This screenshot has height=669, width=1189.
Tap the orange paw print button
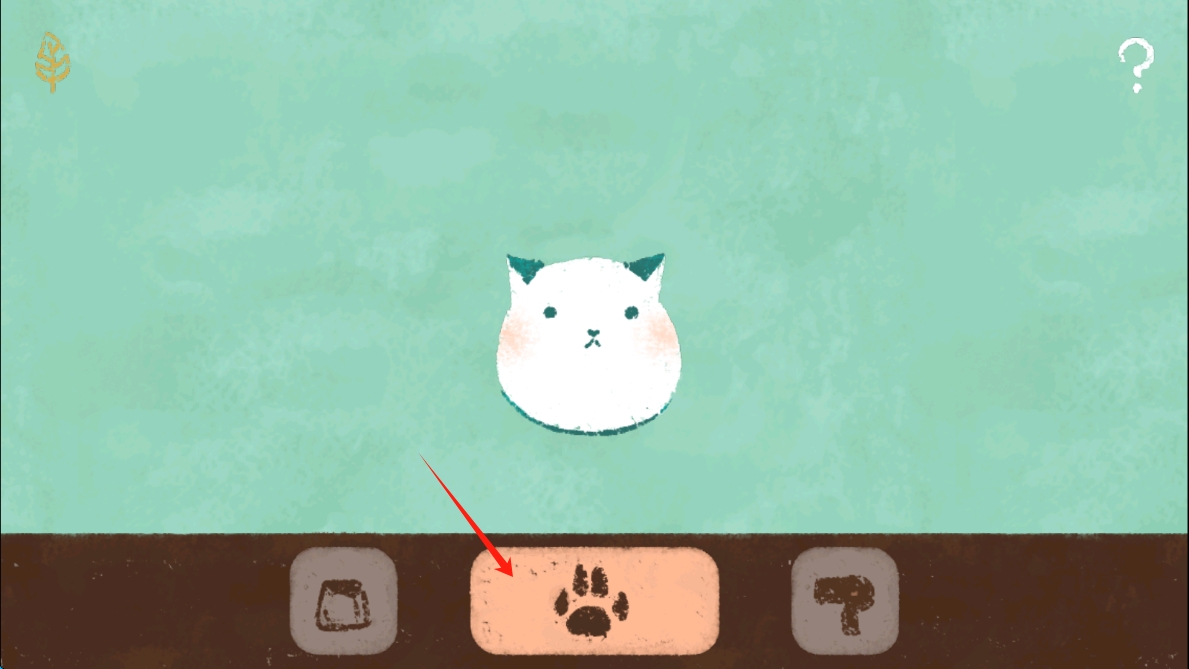coord(594,601)
